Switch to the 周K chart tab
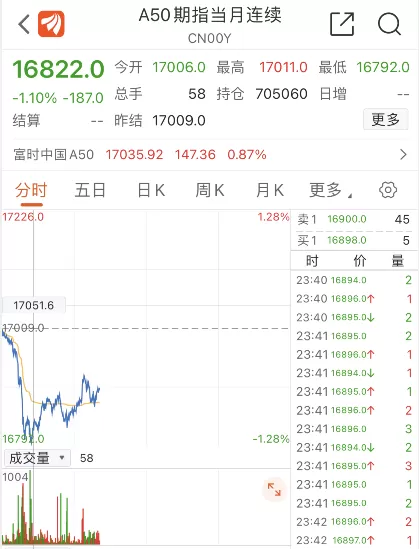419x549 pixels. pos(210,191)
